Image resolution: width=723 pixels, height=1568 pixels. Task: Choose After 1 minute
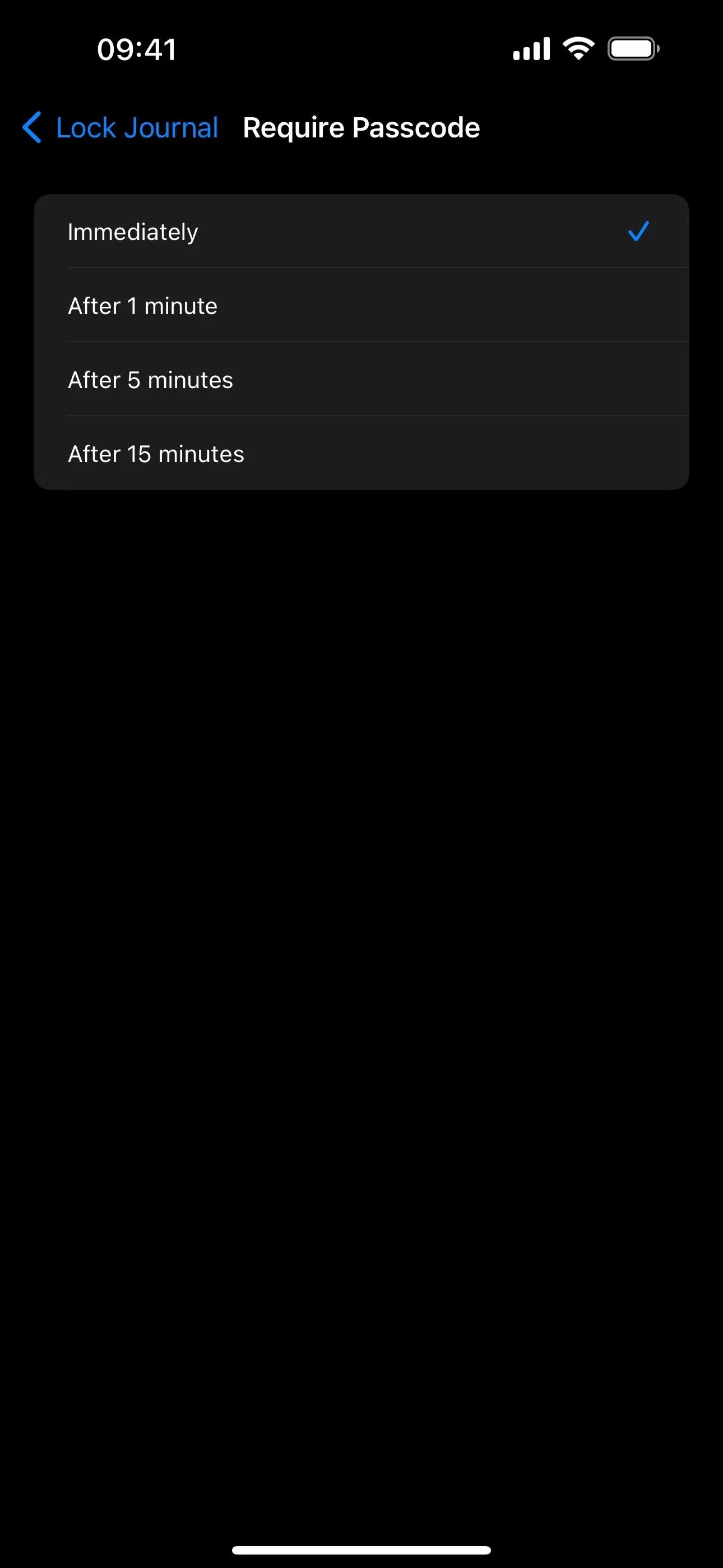click(361, 306)
